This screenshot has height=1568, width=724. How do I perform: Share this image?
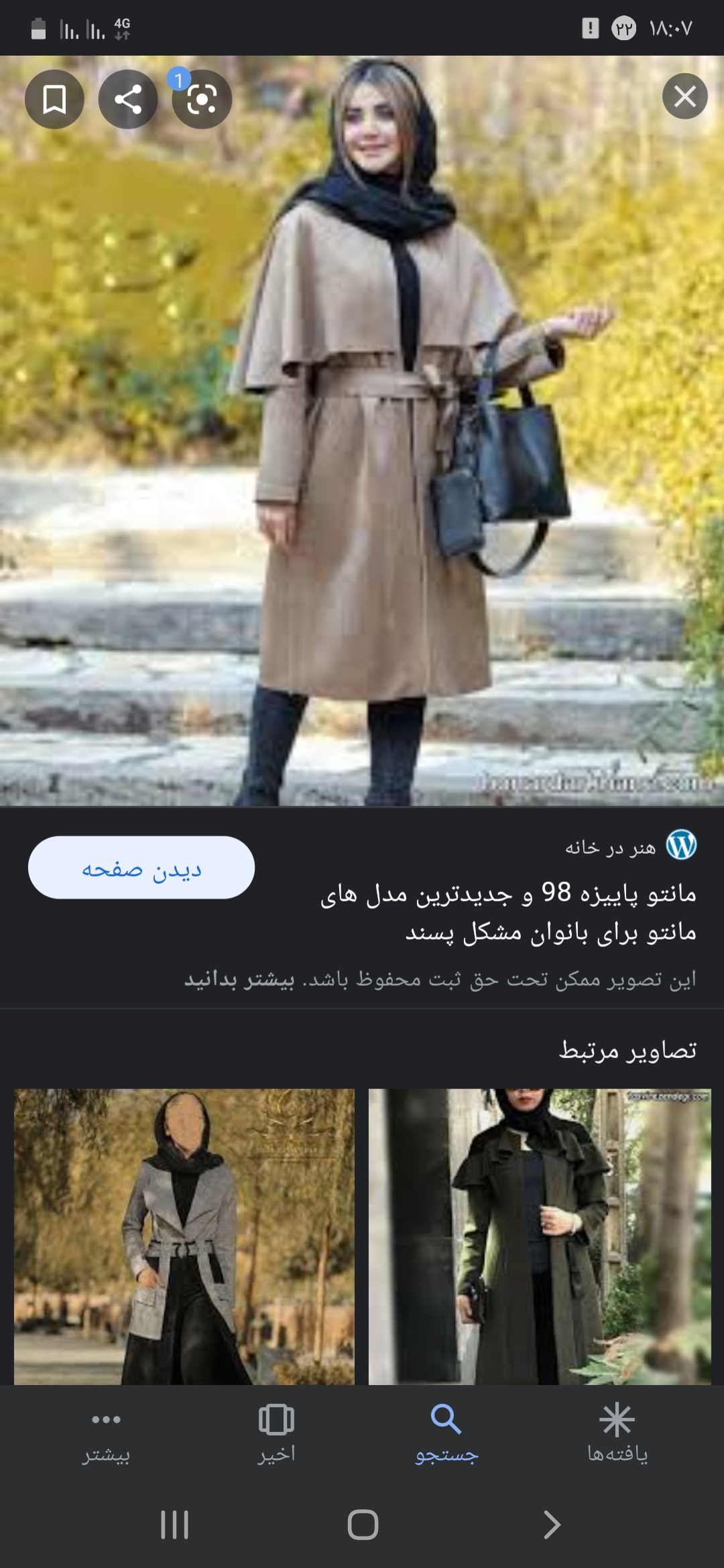pos(128,99)
